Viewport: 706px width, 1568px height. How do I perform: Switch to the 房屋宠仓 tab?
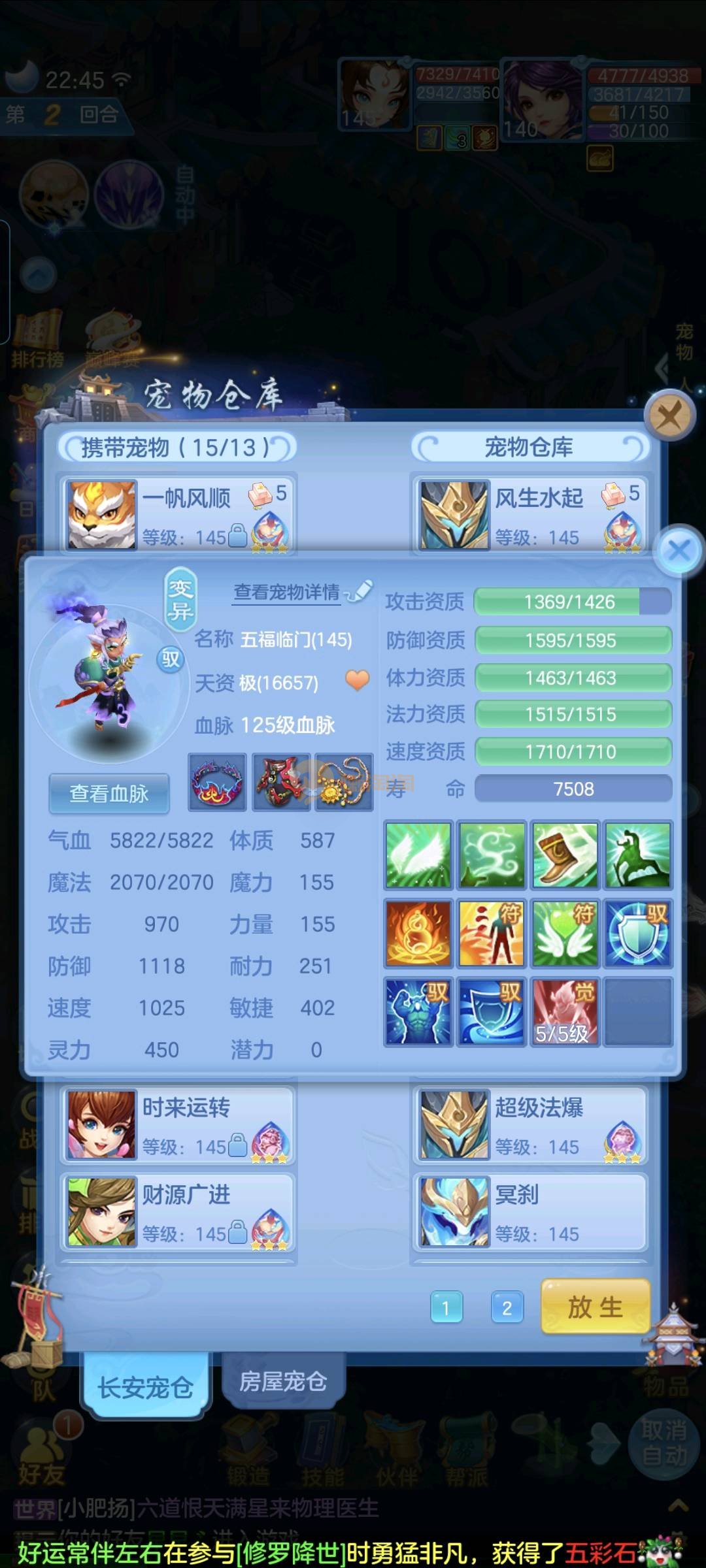(283, 1381)
